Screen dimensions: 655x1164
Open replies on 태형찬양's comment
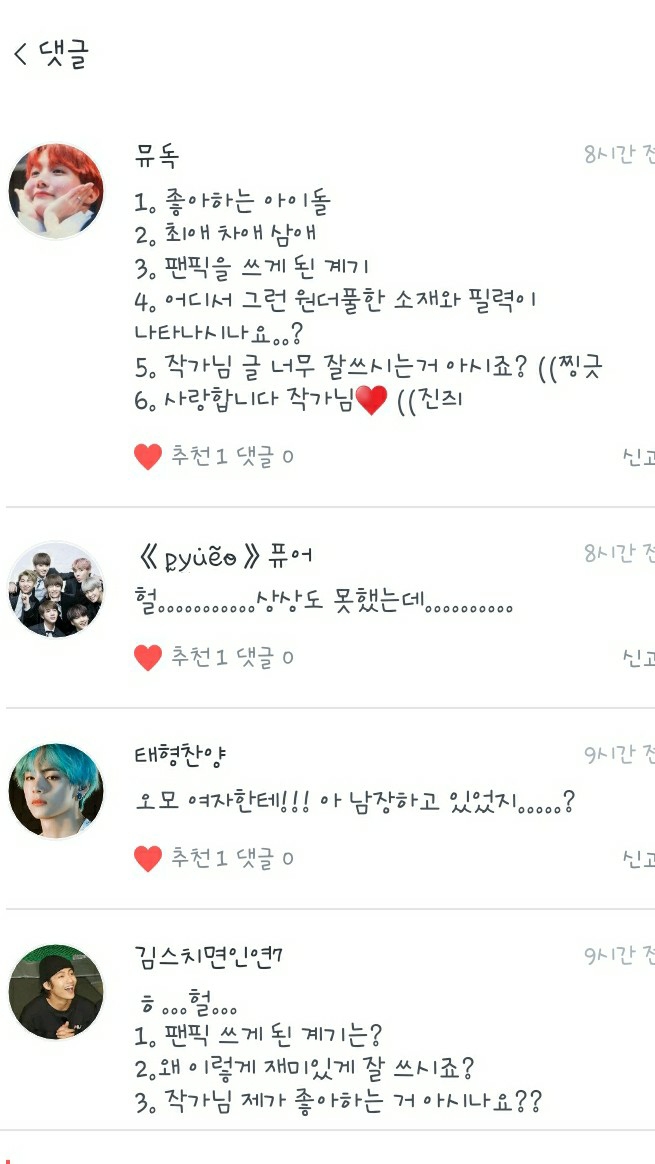pyautogui.click(x=264, y=858)
